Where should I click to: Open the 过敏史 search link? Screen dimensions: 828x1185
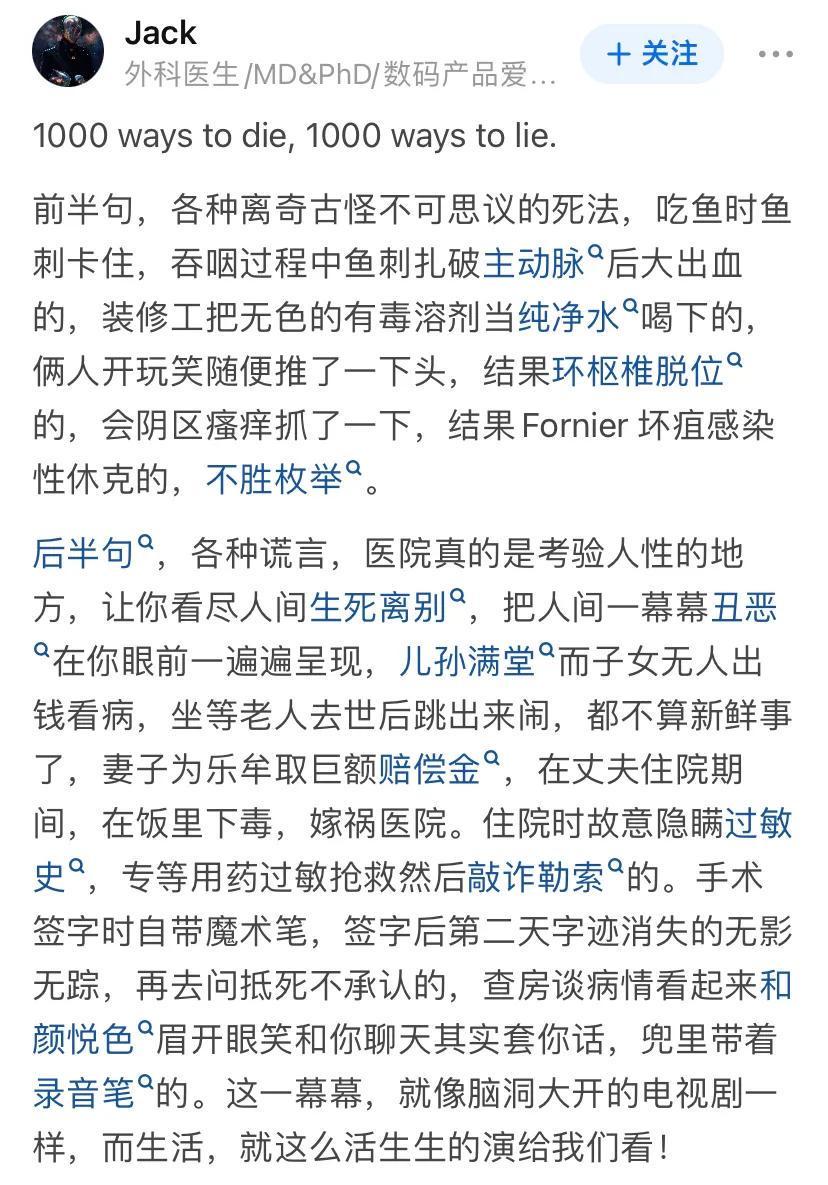coord(758,823)
